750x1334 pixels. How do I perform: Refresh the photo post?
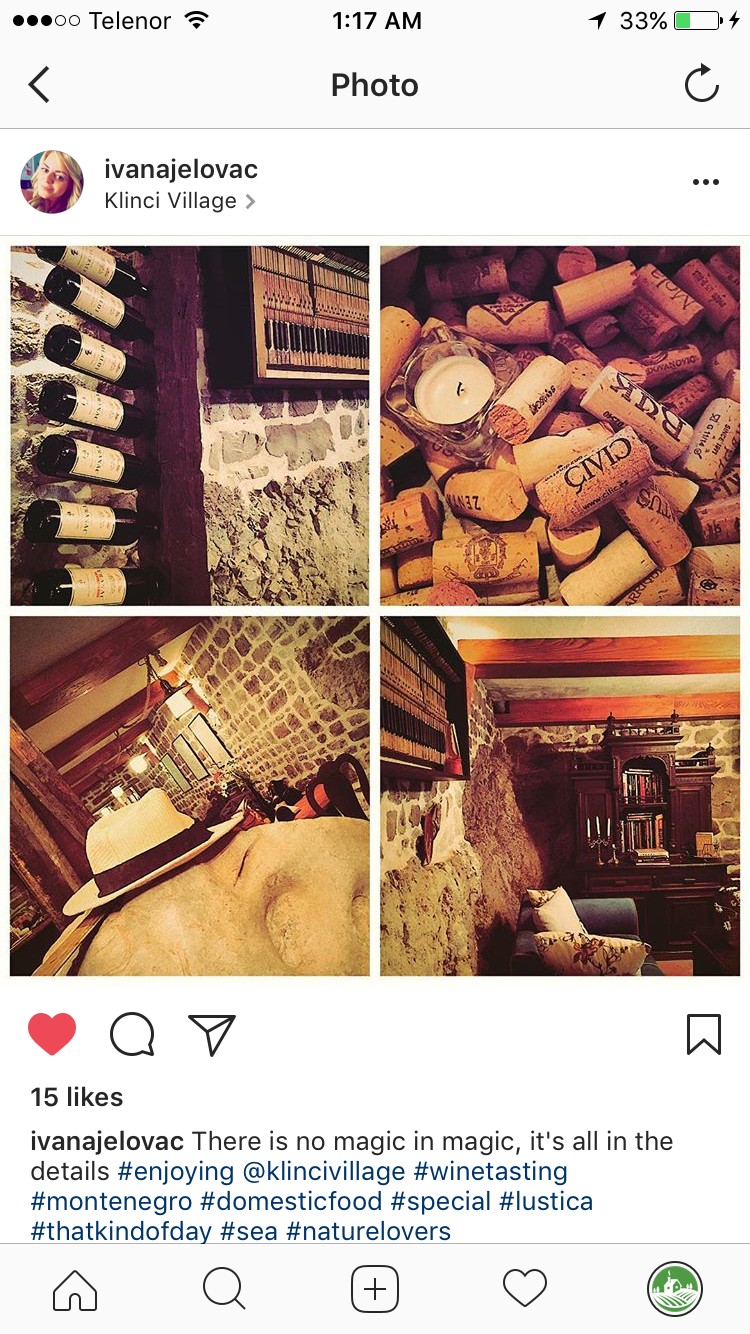pos(701,84)
